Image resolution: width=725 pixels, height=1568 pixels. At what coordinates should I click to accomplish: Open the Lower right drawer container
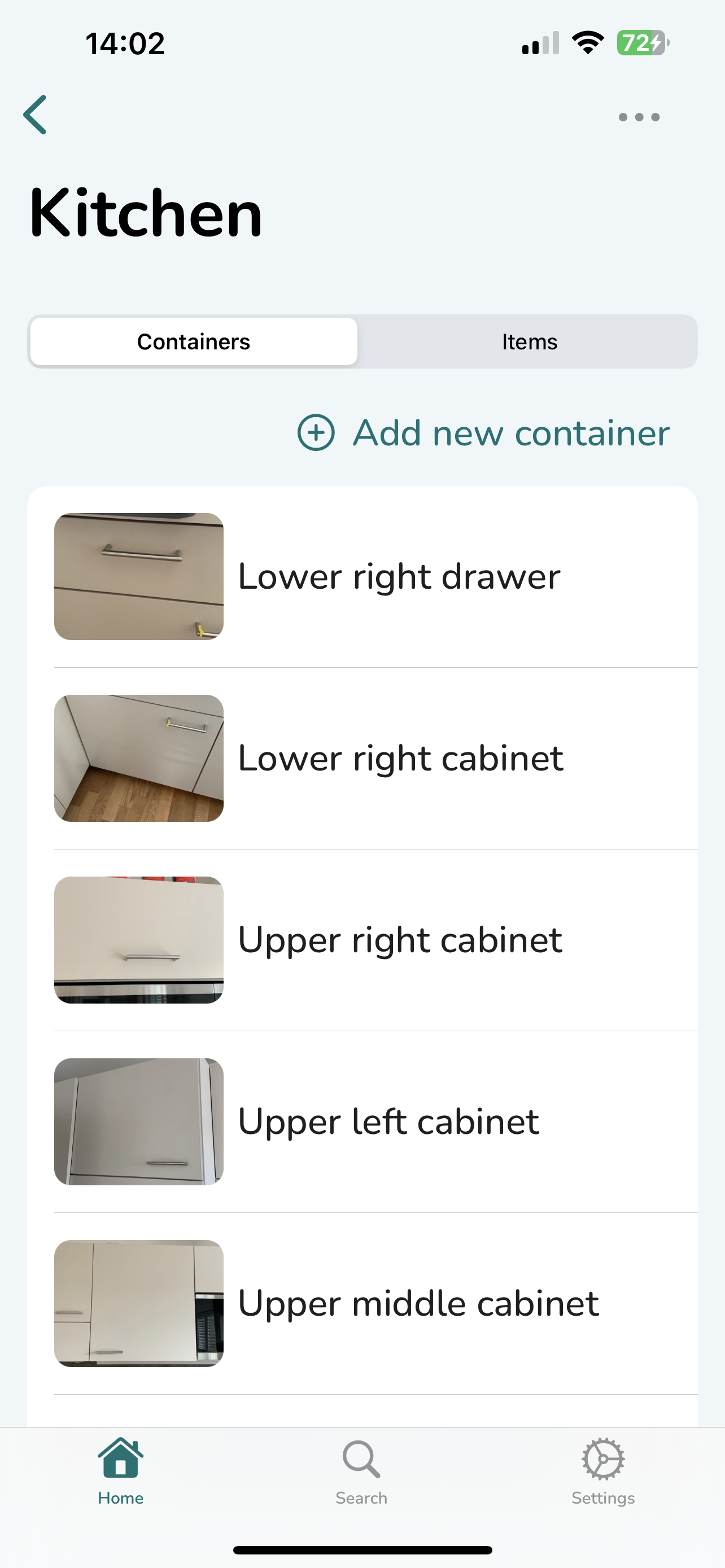tap(398, 576)
